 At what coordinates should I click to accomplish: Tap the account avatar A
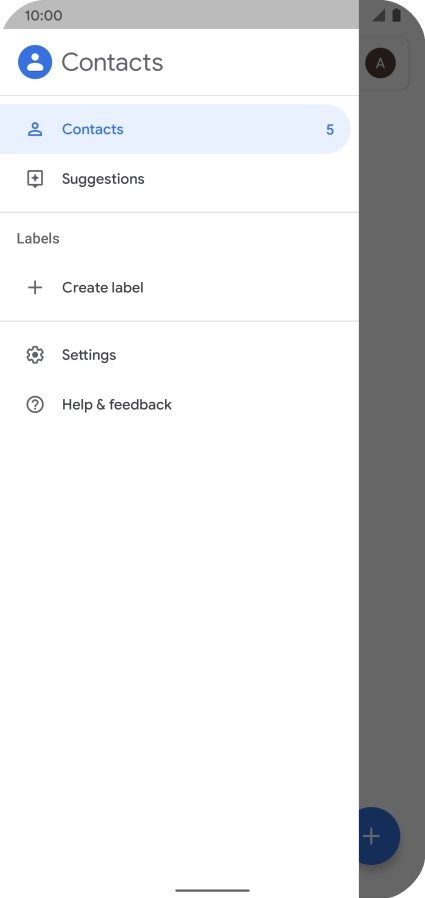click(x=380, y=63)
